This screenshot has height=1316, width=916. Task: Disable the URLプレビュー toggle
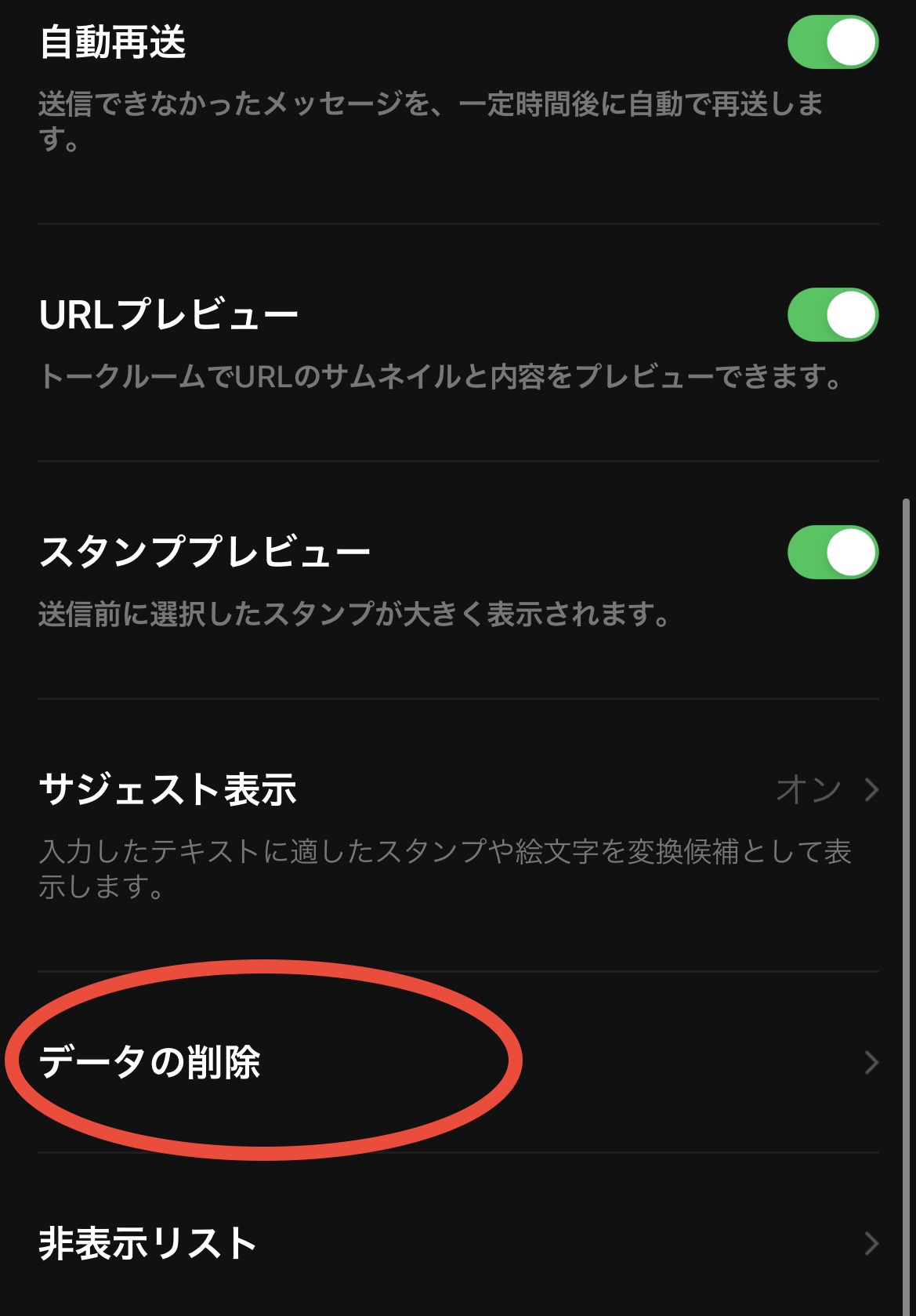832,315
